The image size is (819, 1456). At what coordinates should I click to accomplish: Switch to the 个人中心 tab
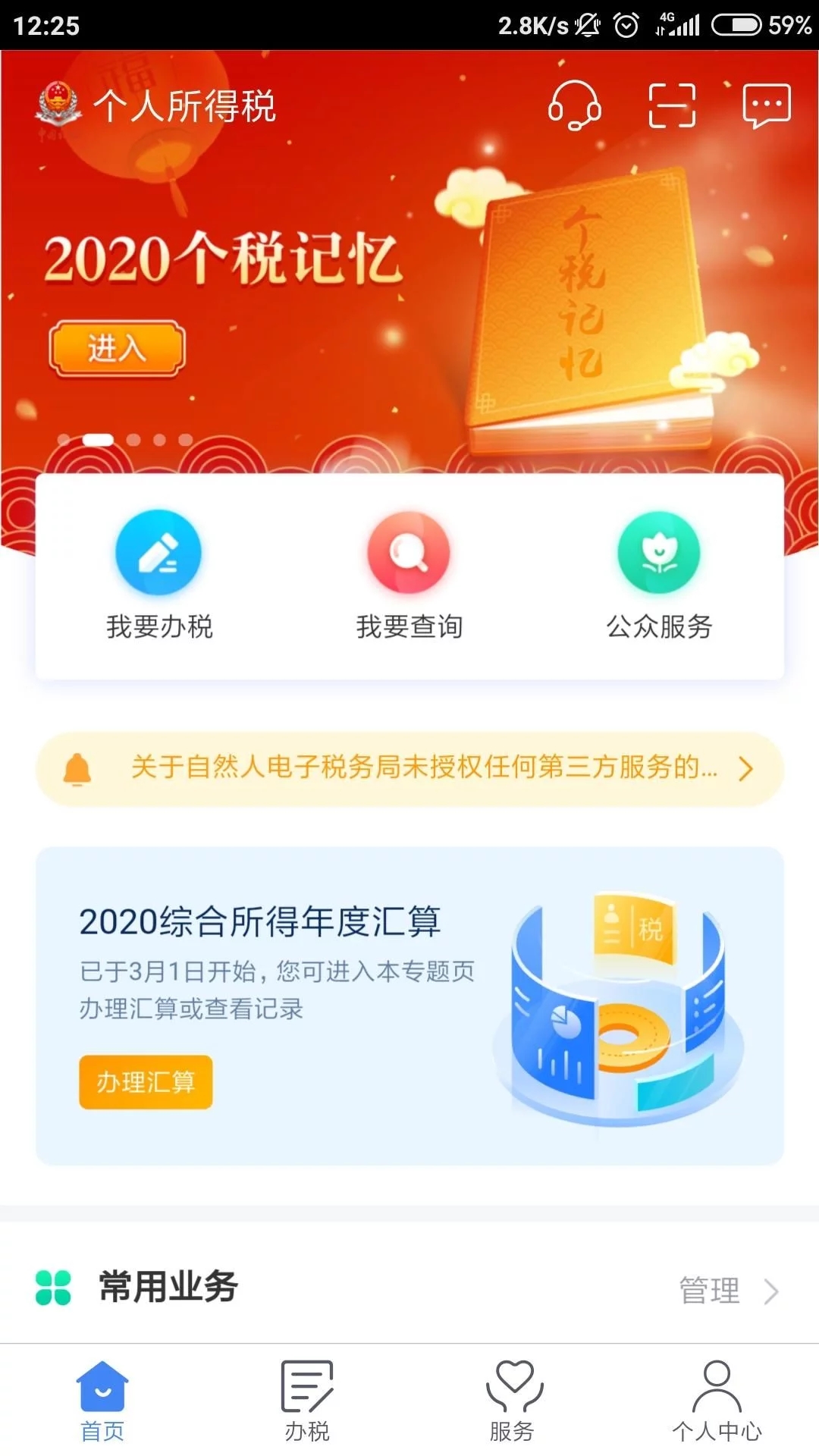point(717,1400)
